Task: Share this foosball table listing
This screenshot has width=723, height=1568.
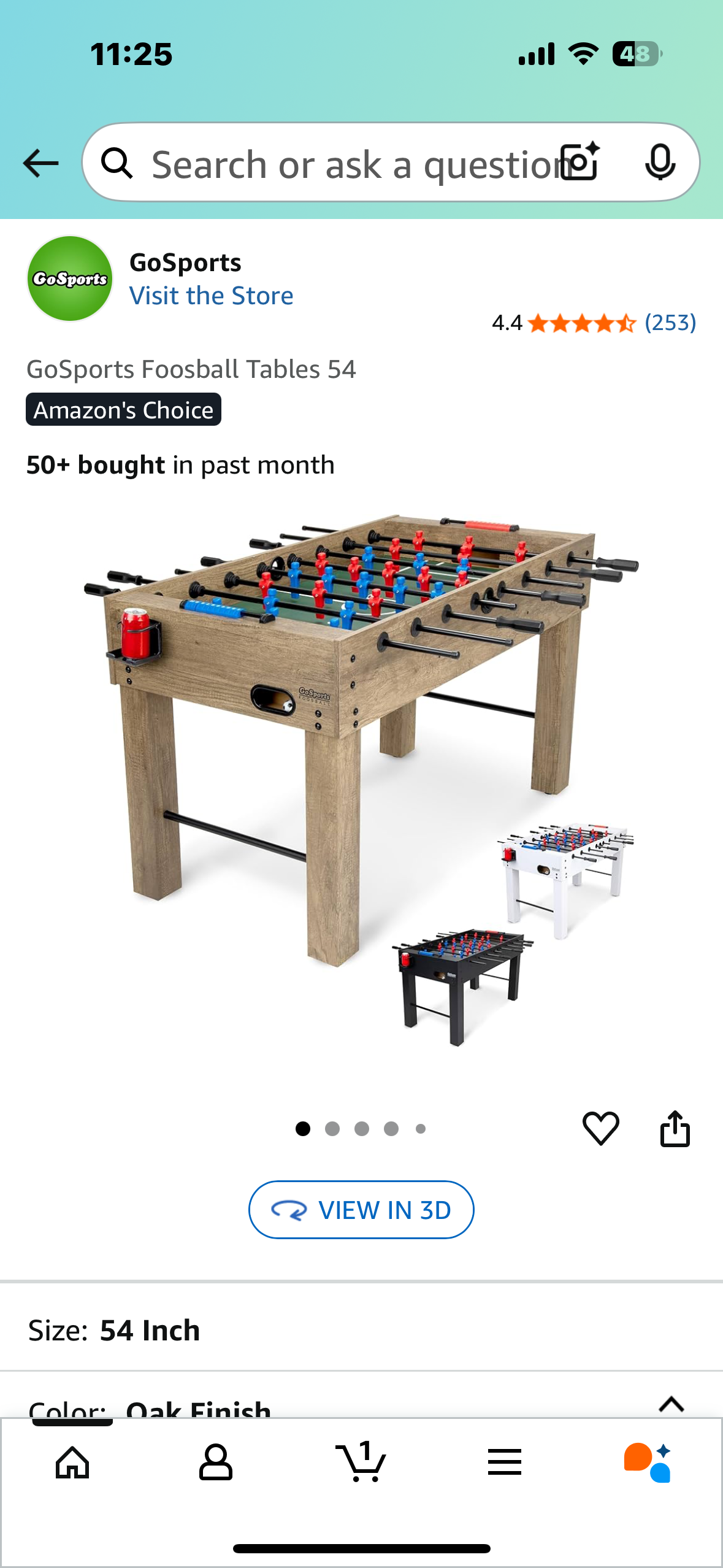Action: (675, 1128)
